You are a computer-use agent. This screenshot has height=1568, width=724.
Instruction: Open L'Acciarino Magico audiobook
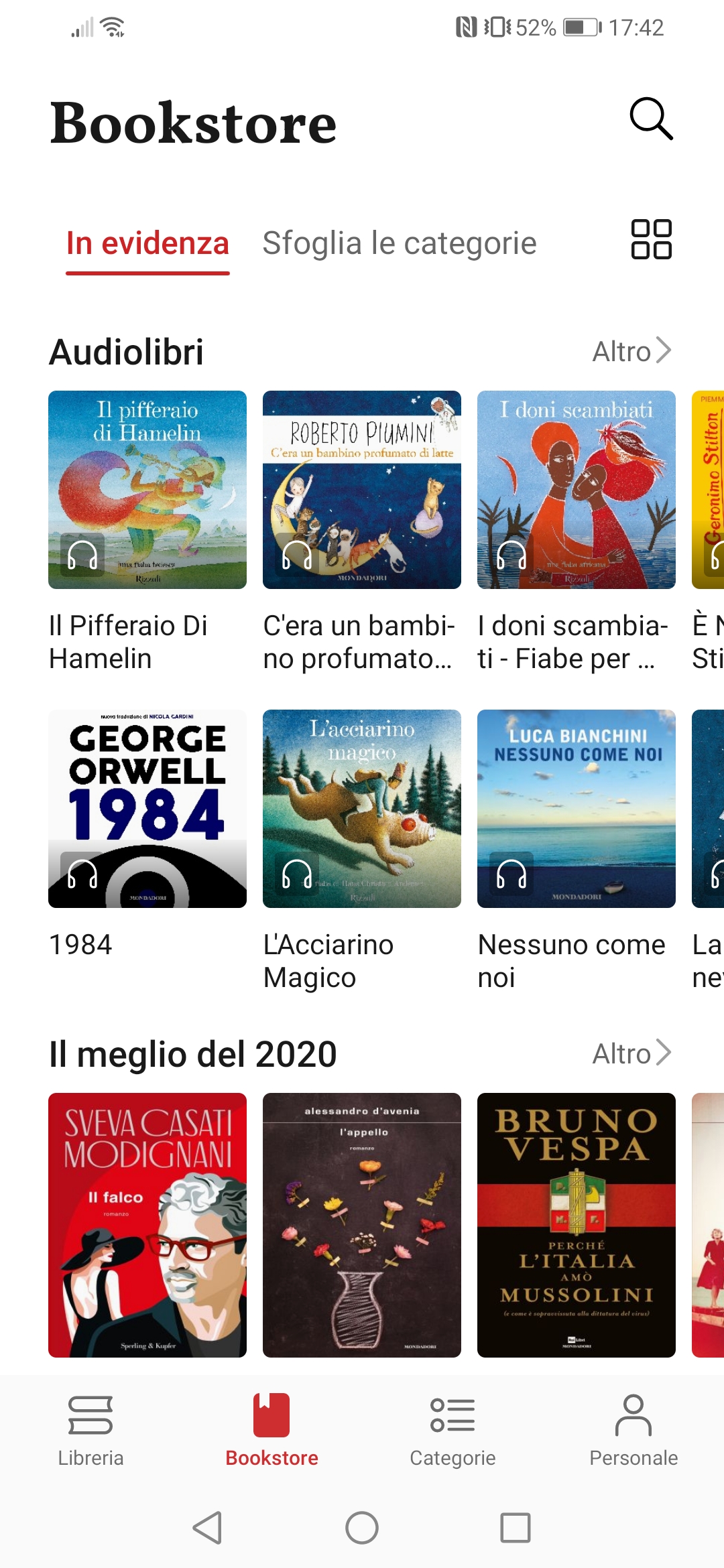pyautogui.click(x=362, y=809)
